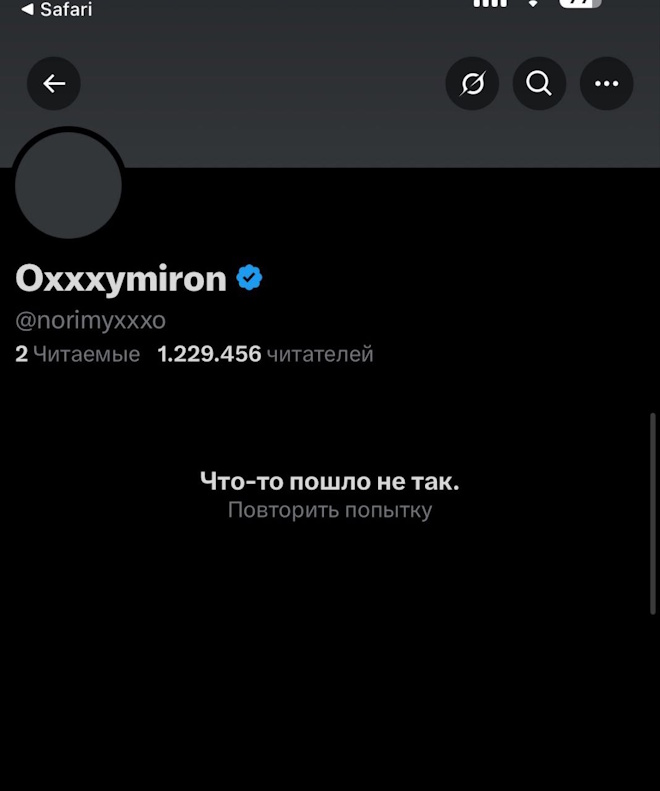The width and height of the screenshot is (660, 791).
Task: View the 2 Читаемые following list
Action: click(78, 354)
